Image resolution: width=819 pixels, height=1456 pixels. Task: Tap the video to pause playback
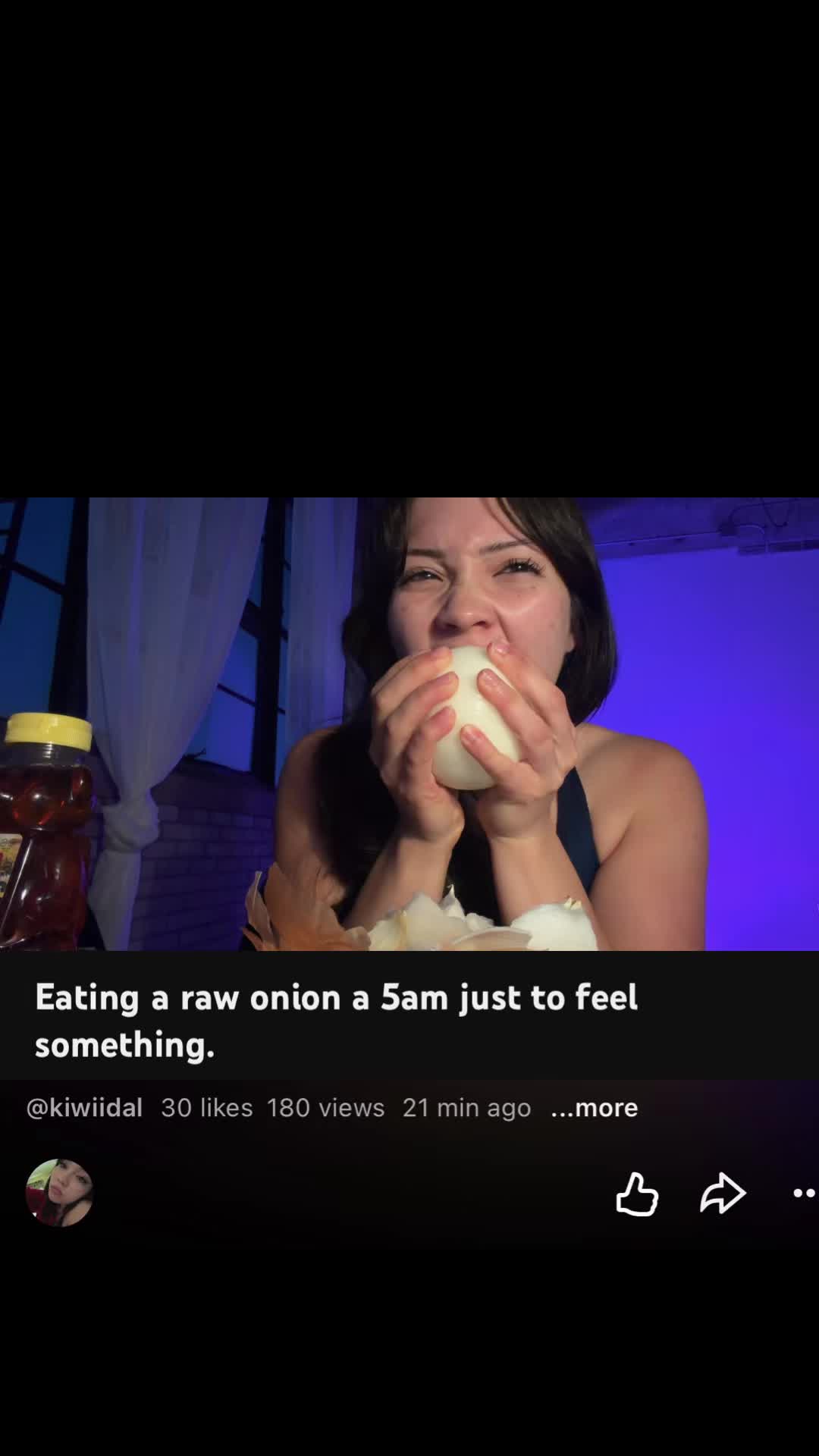point(409,724)
